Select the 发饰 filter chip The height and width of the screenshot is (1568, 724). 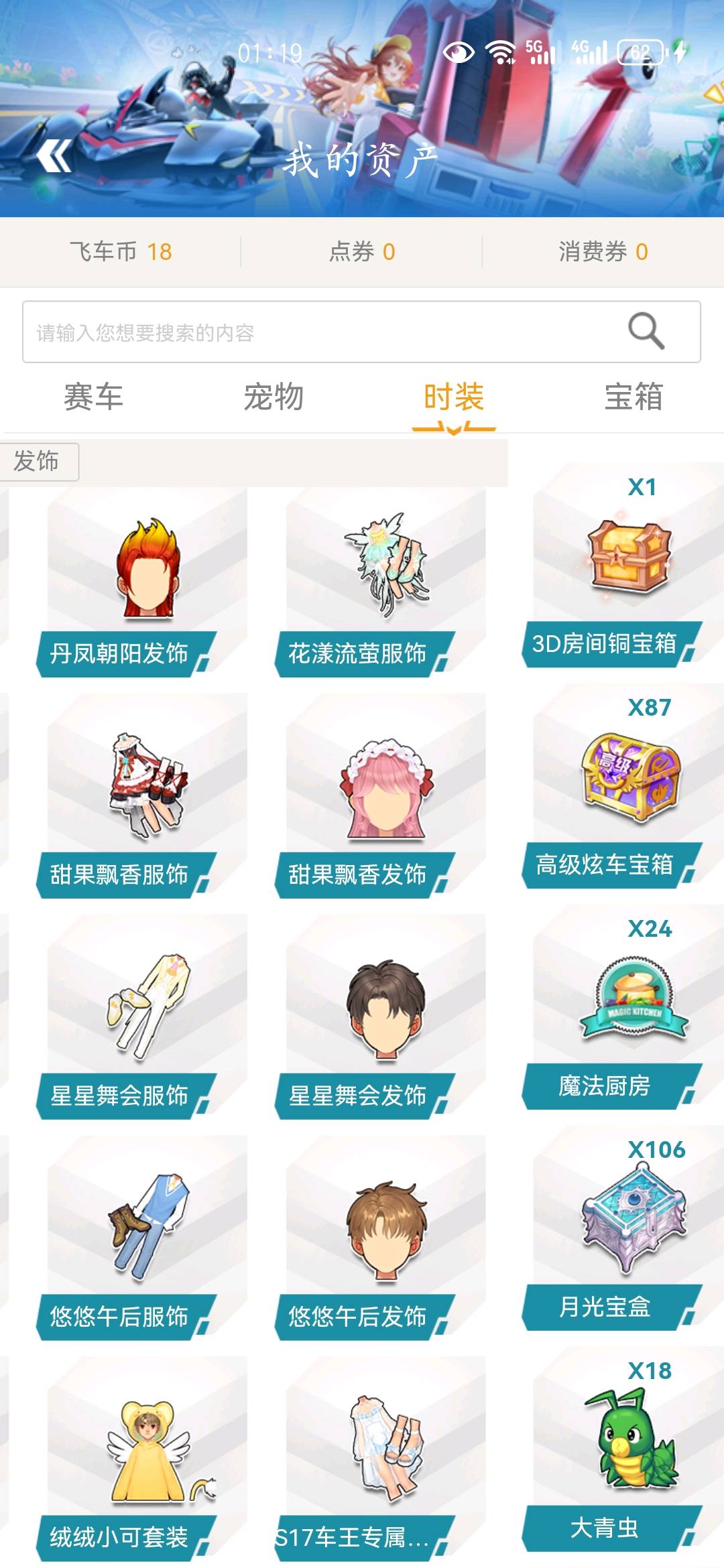click(x=38, y=461)
